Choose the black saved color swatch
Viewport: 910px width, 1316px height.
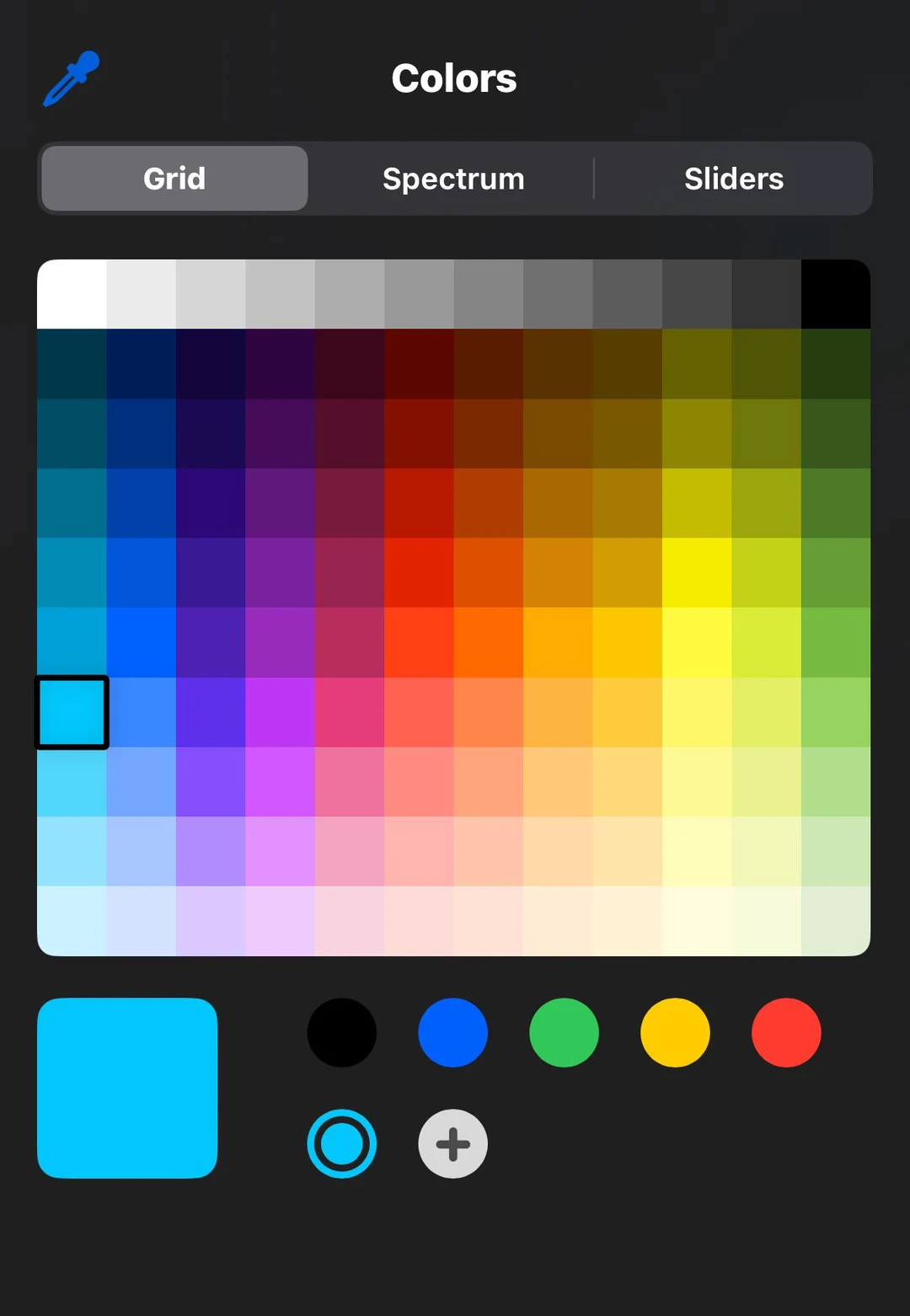pos(341,1032)
